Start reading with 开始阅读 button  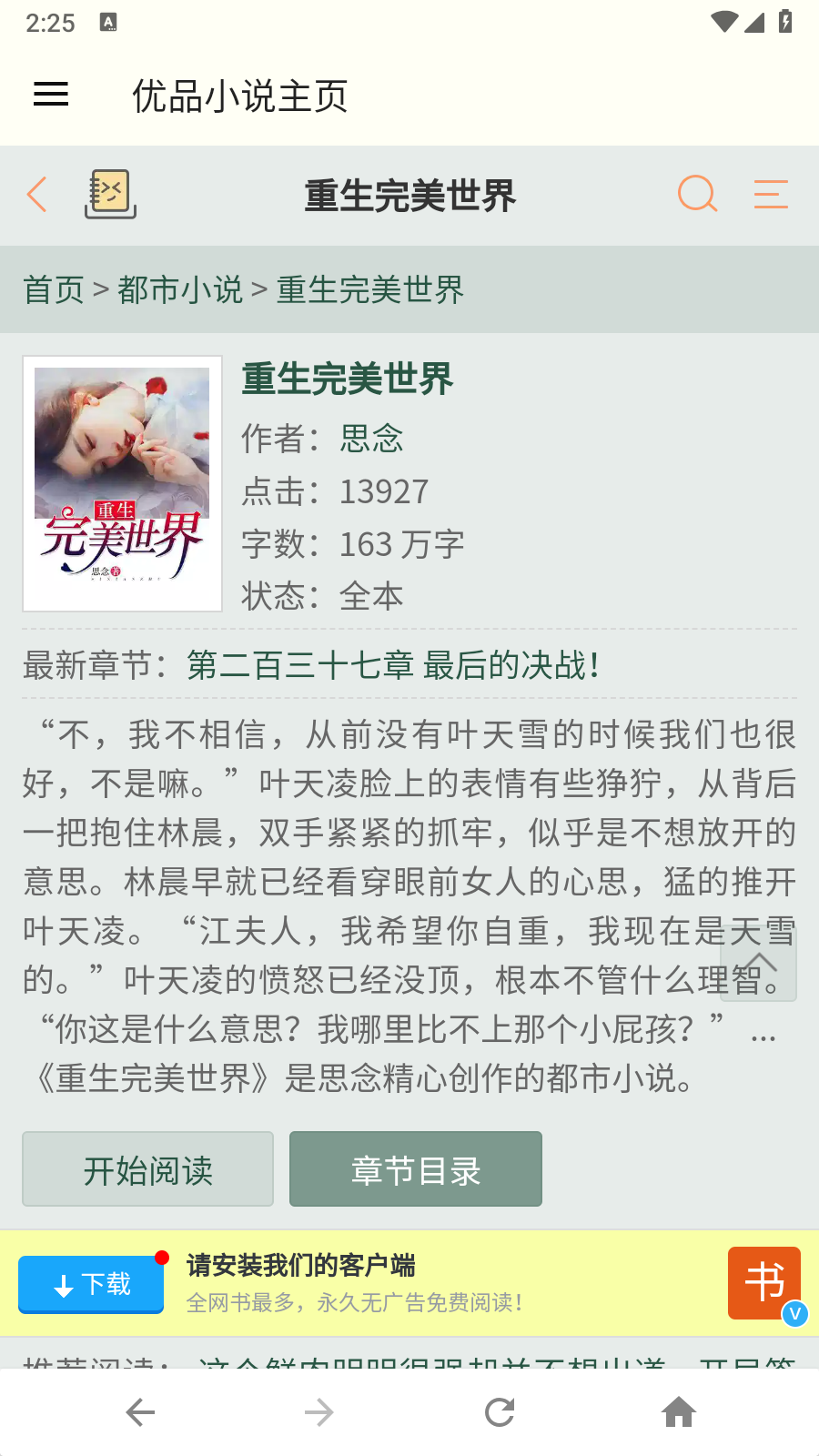click(148, 1169)
